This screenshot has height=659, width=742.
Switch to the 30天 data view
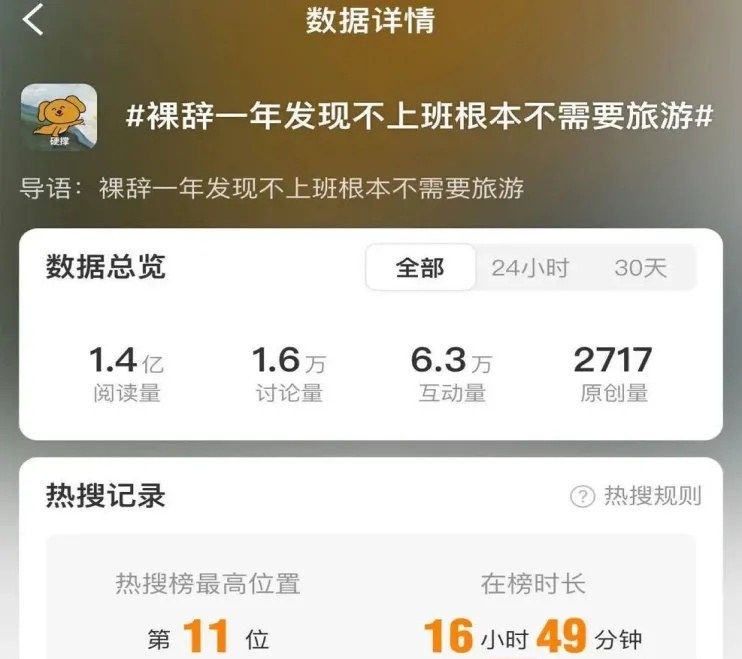(640, 268)
